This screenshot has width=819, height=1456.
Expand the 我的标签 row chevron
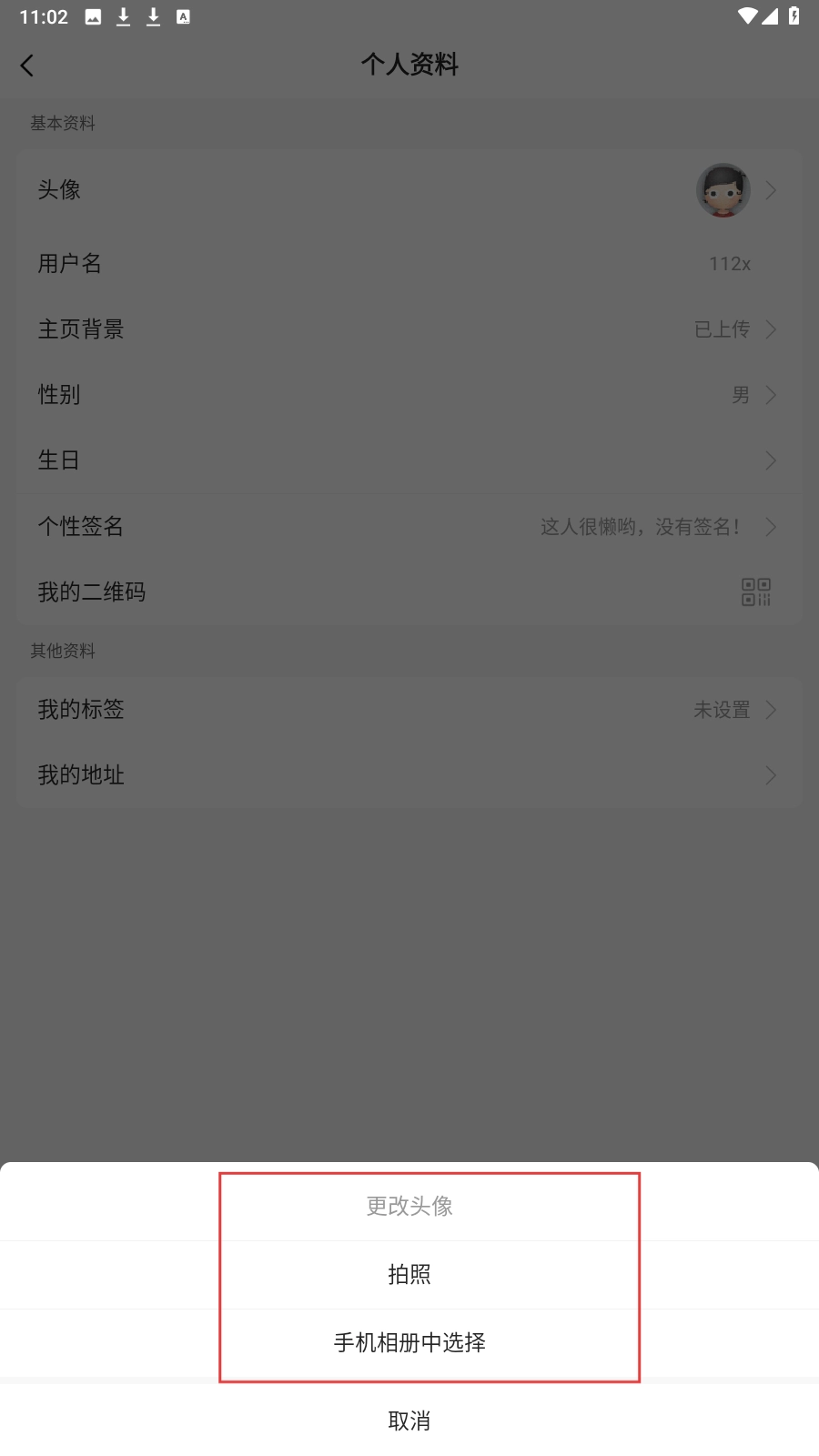click(771, 710)
